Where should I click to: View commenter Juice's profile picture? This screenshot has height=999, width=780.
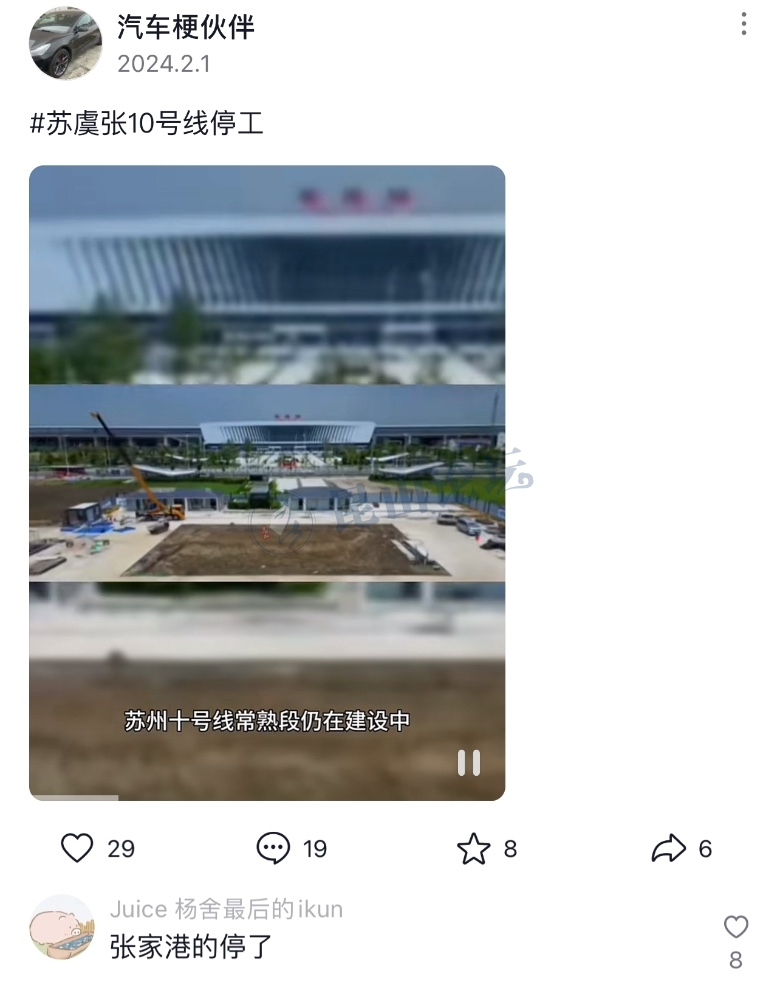tap(62, 928)
